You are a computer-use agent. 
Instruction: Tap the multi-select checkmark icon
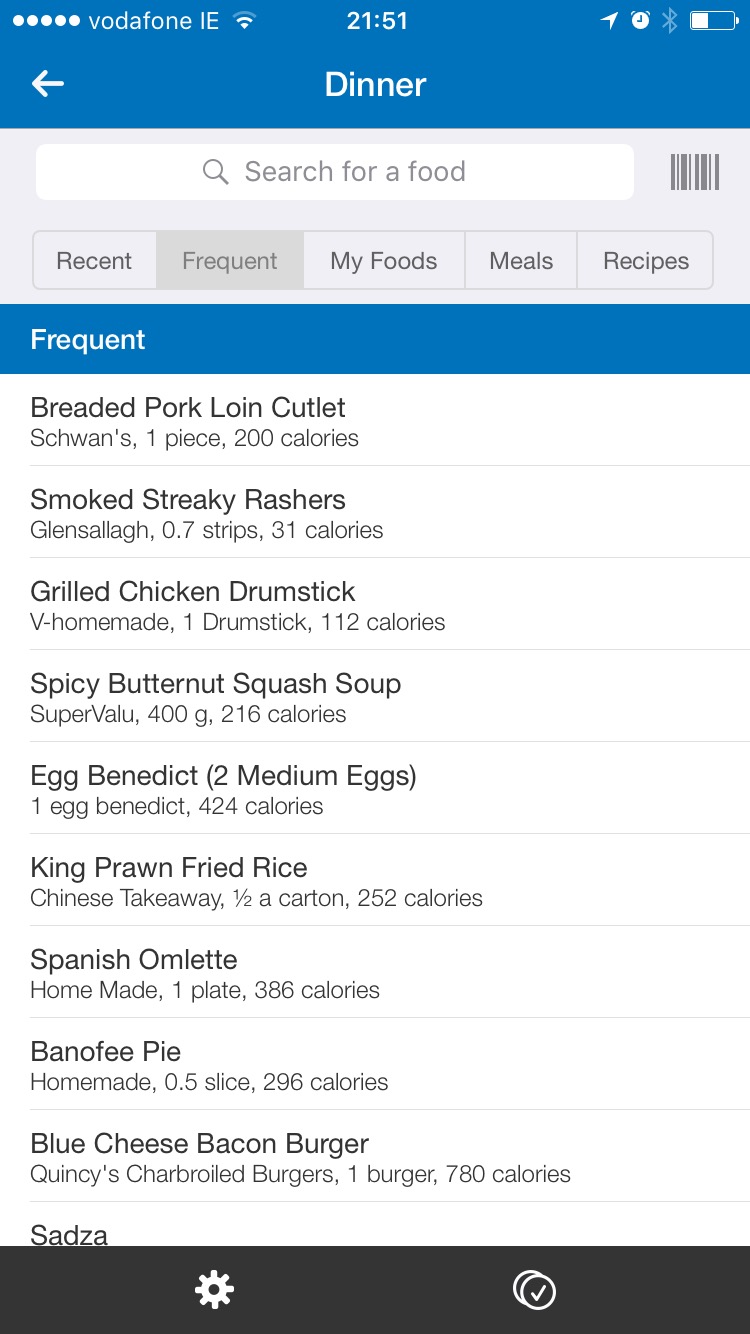coord(535,1290)
